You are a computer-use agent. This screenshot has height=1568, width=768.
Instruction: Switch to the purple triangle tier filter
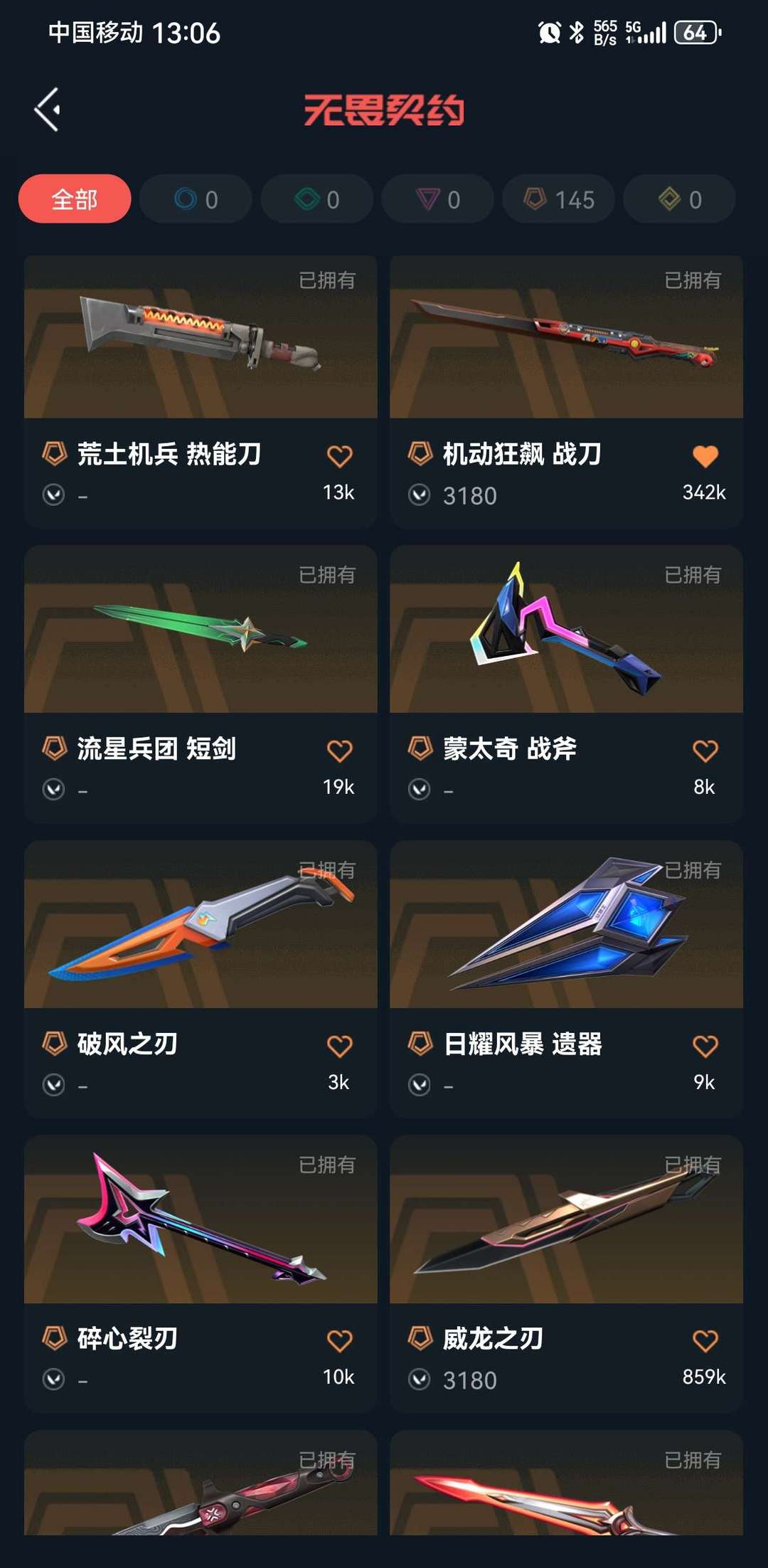click(438, 199)
